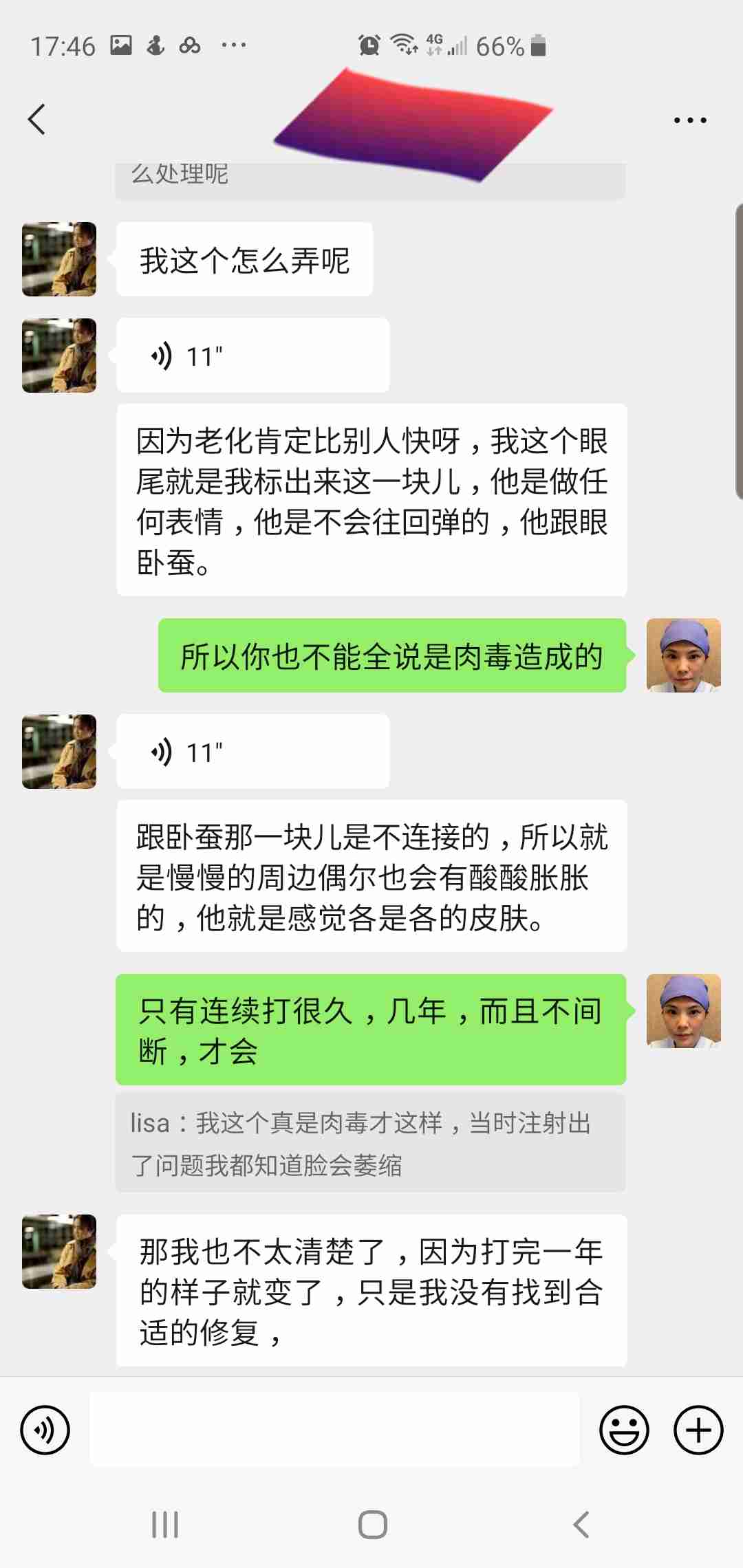Go back from the chat
743x1568 pixels.
coord(37,120)
